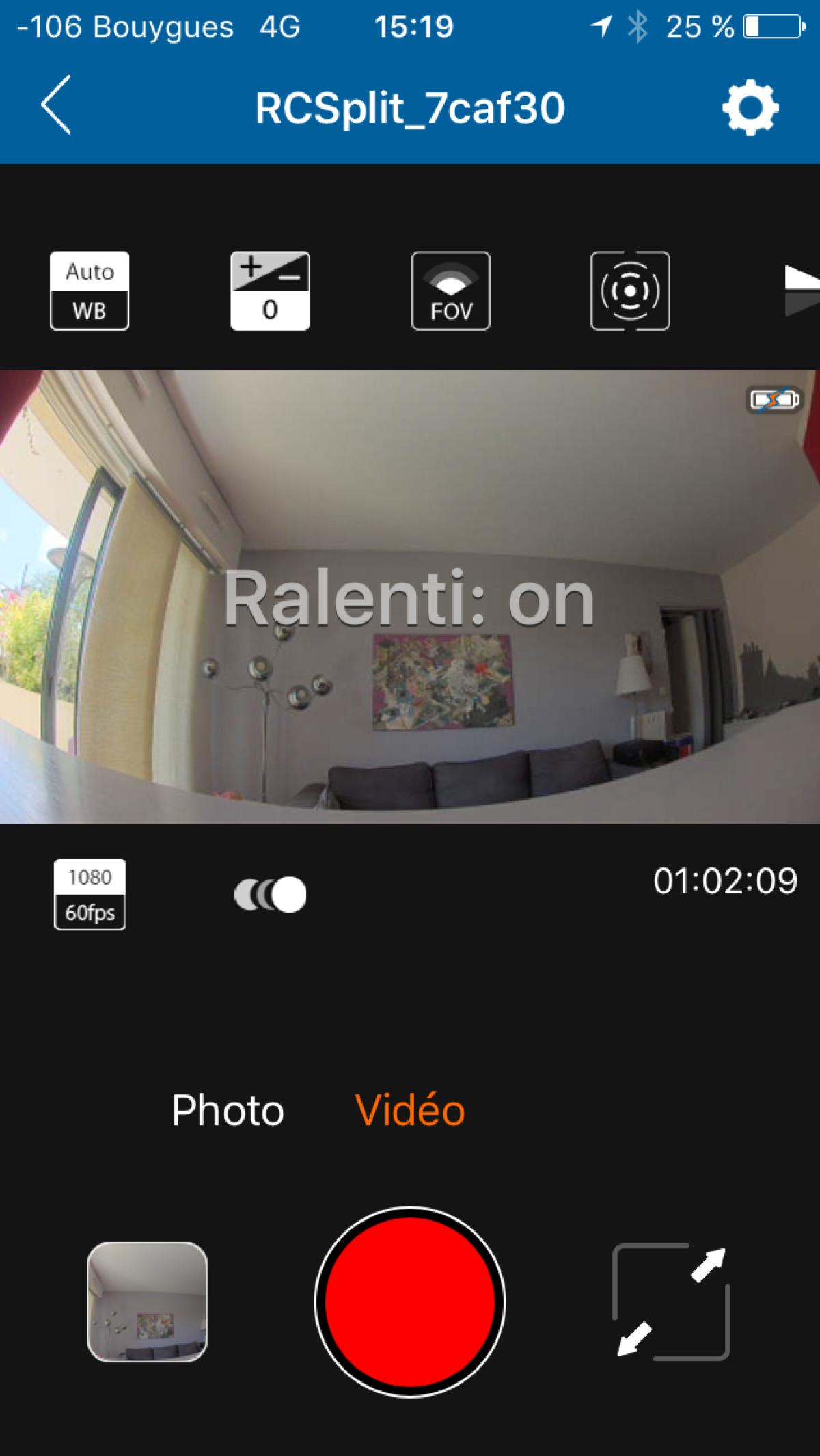
Task: Switch to Photo mode
Action: [x=228, y=1110]
